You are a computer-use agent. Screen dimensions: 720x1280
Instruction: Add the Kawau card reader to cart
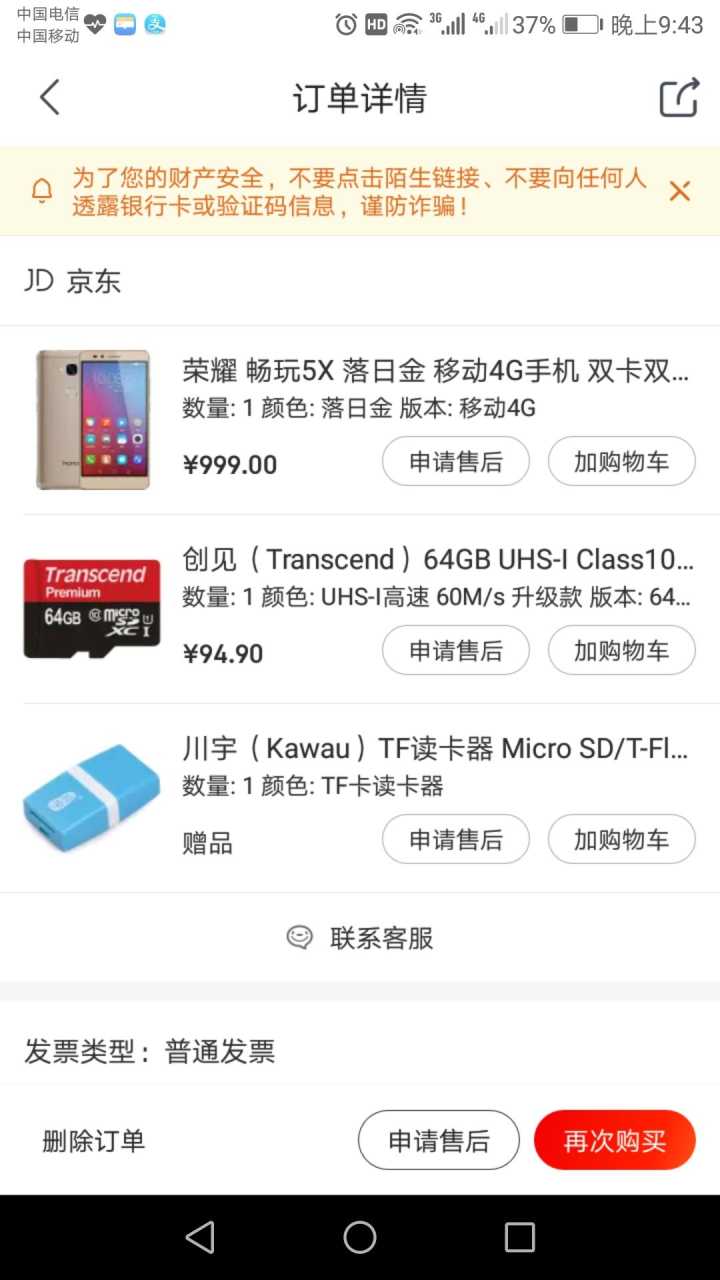tap(621, 839)
